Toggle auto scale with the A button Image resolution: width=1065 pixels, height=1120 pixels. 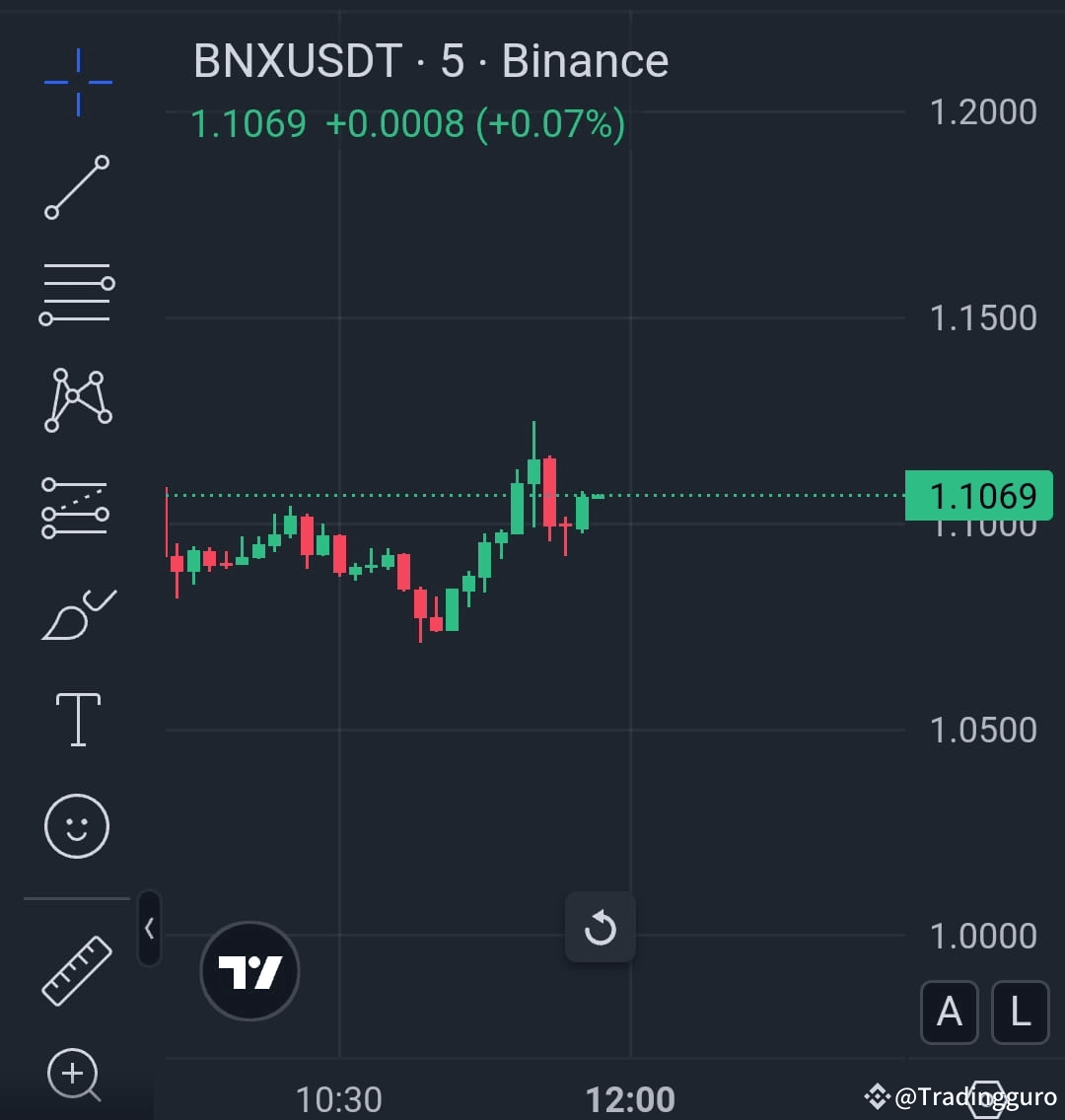tap(949, 1012)
